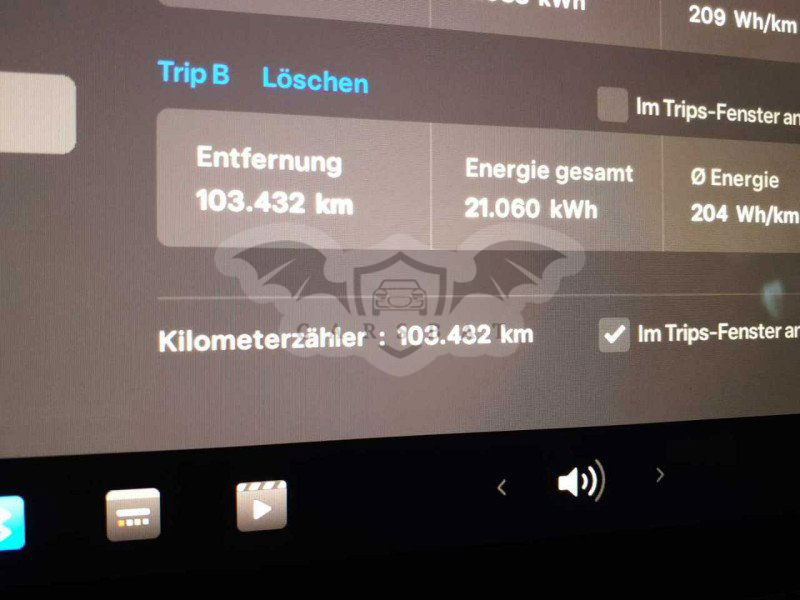This screenshot has width=800, height=600.
Task: Open the video theater app icon
Action: pyautogui.click(x=261, y=506)
